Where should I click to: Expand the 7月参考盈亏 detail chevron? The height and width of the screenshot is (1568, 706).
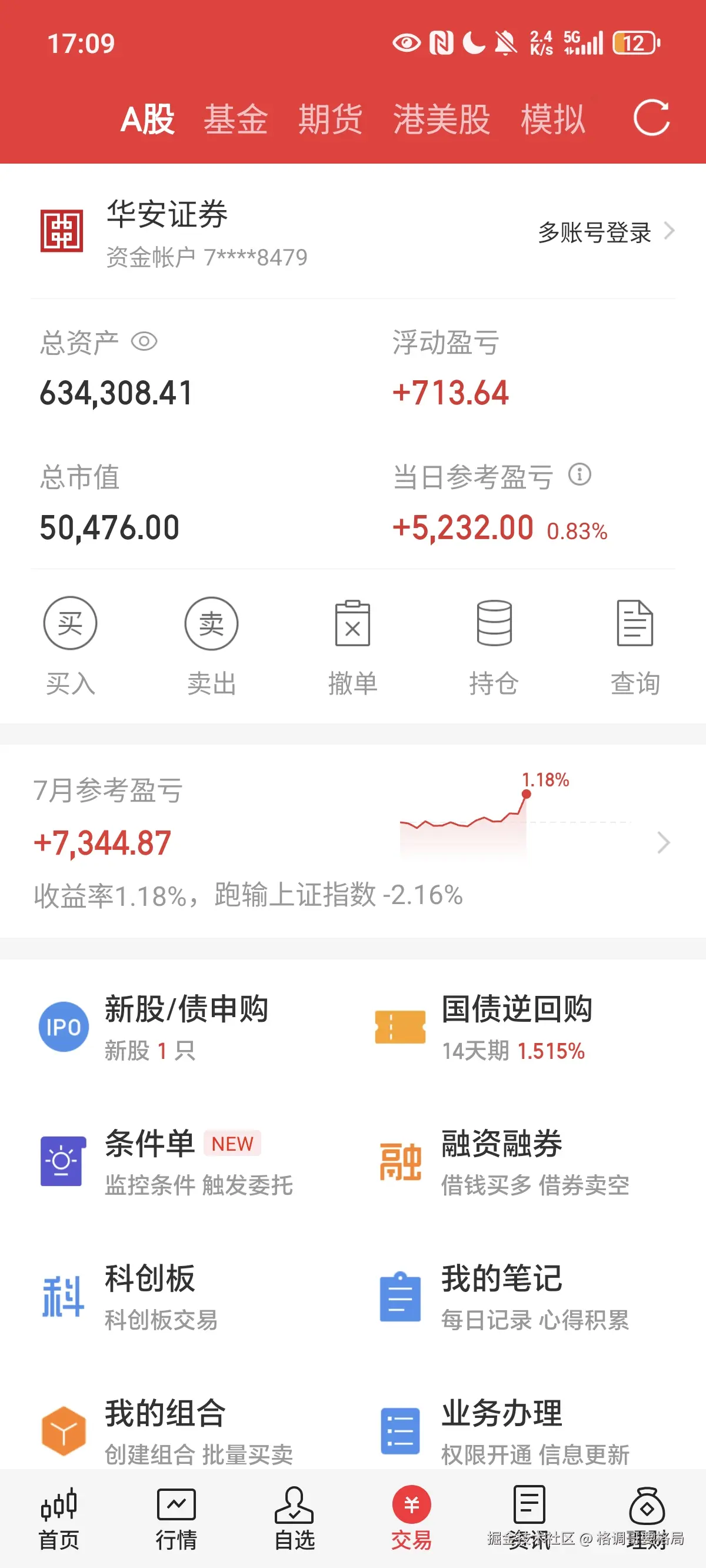tap(665, 842)
